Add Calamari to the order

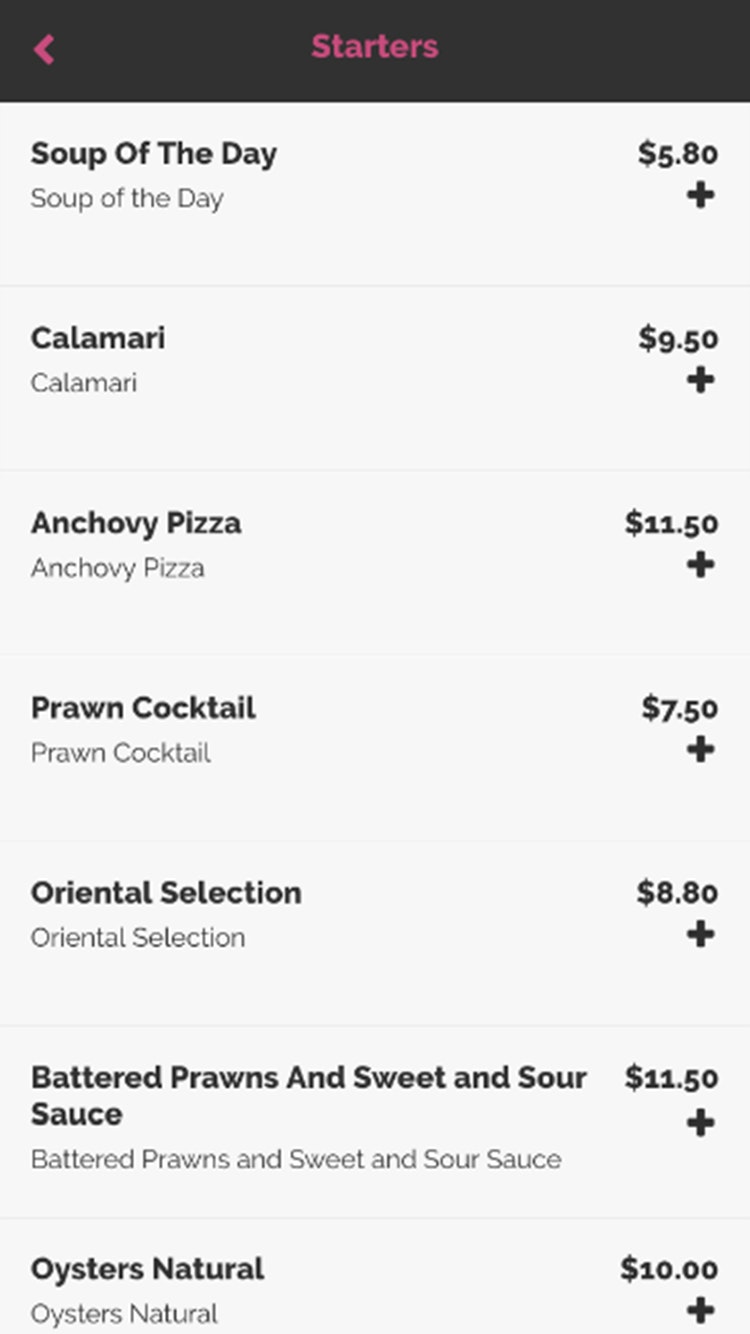tap(701, 380)
